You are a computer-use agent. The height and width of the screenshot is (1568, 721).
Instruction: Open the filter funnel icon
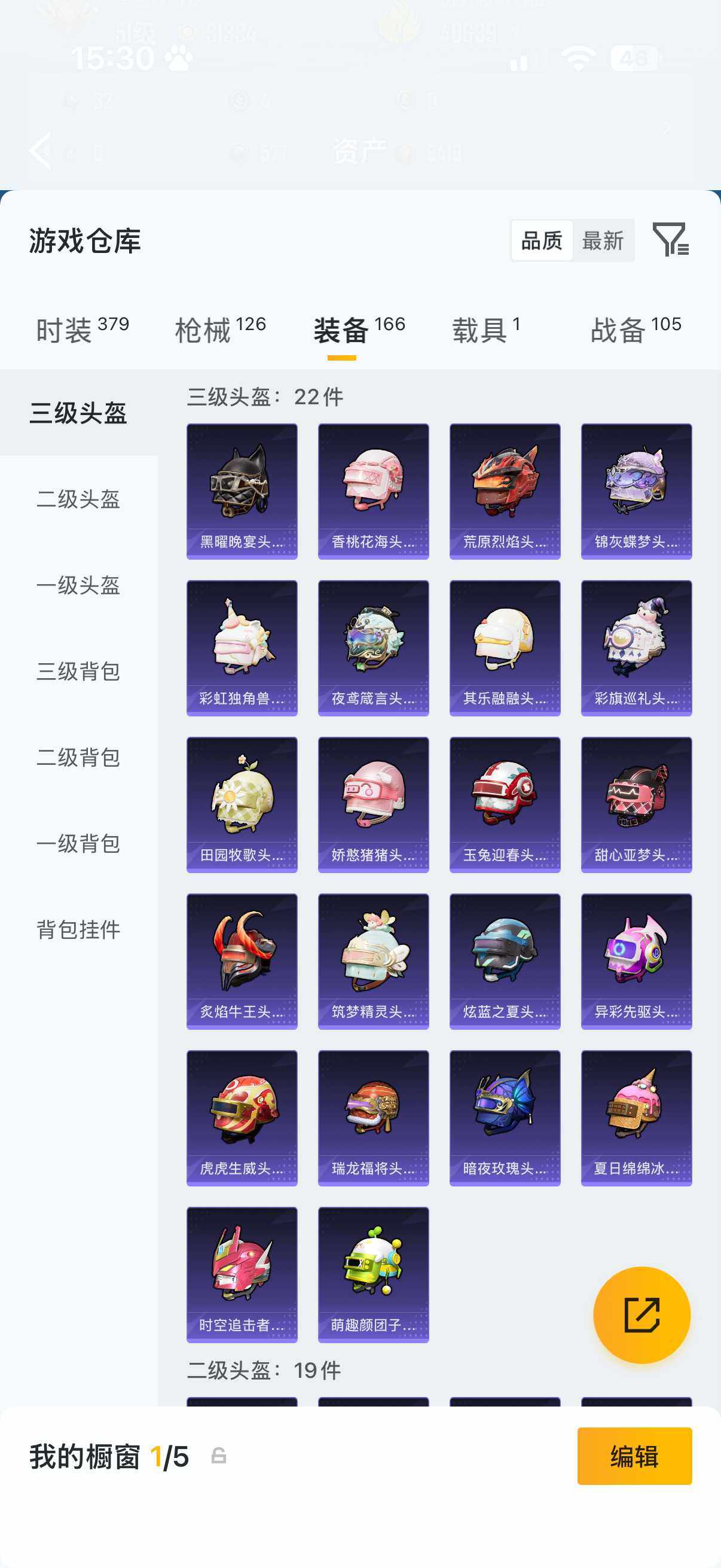pos(671,239)
